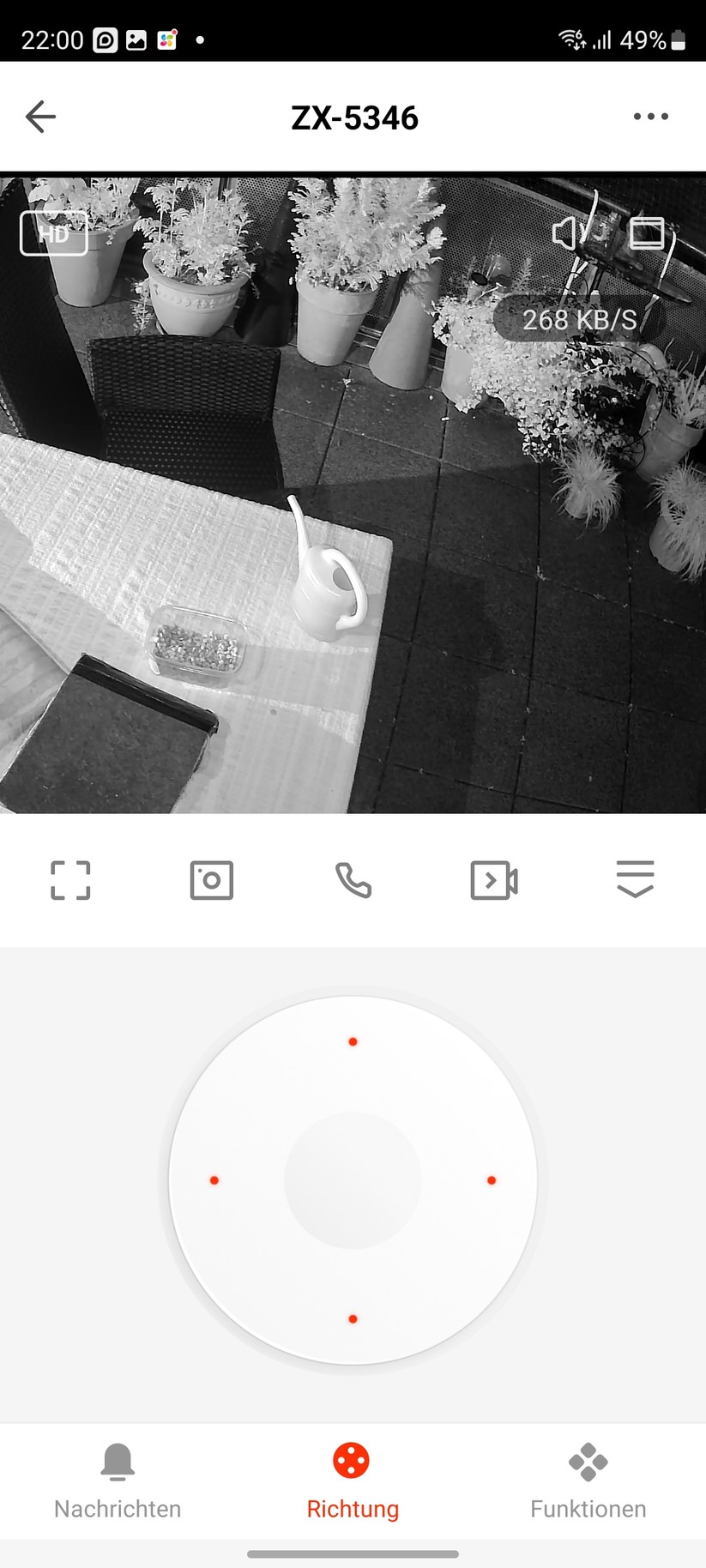Open the three-dot overflow menu
The image size is (706, 1568).
(x=650, y=117)
